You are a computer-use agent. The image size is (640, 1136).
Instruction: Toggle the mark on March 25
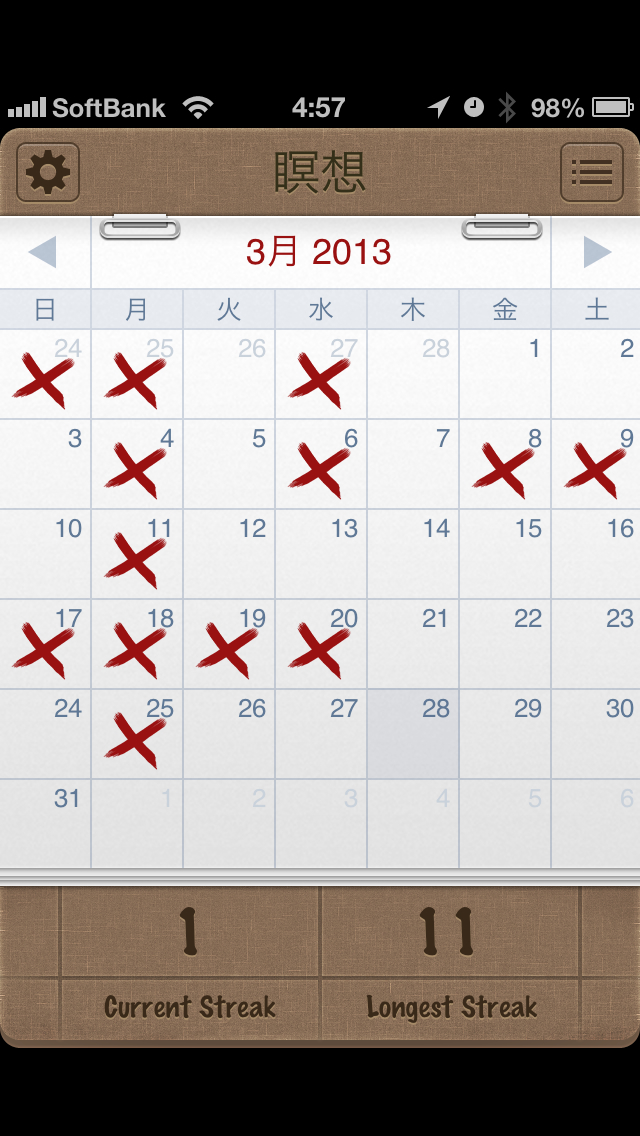[x=137, y=734]
